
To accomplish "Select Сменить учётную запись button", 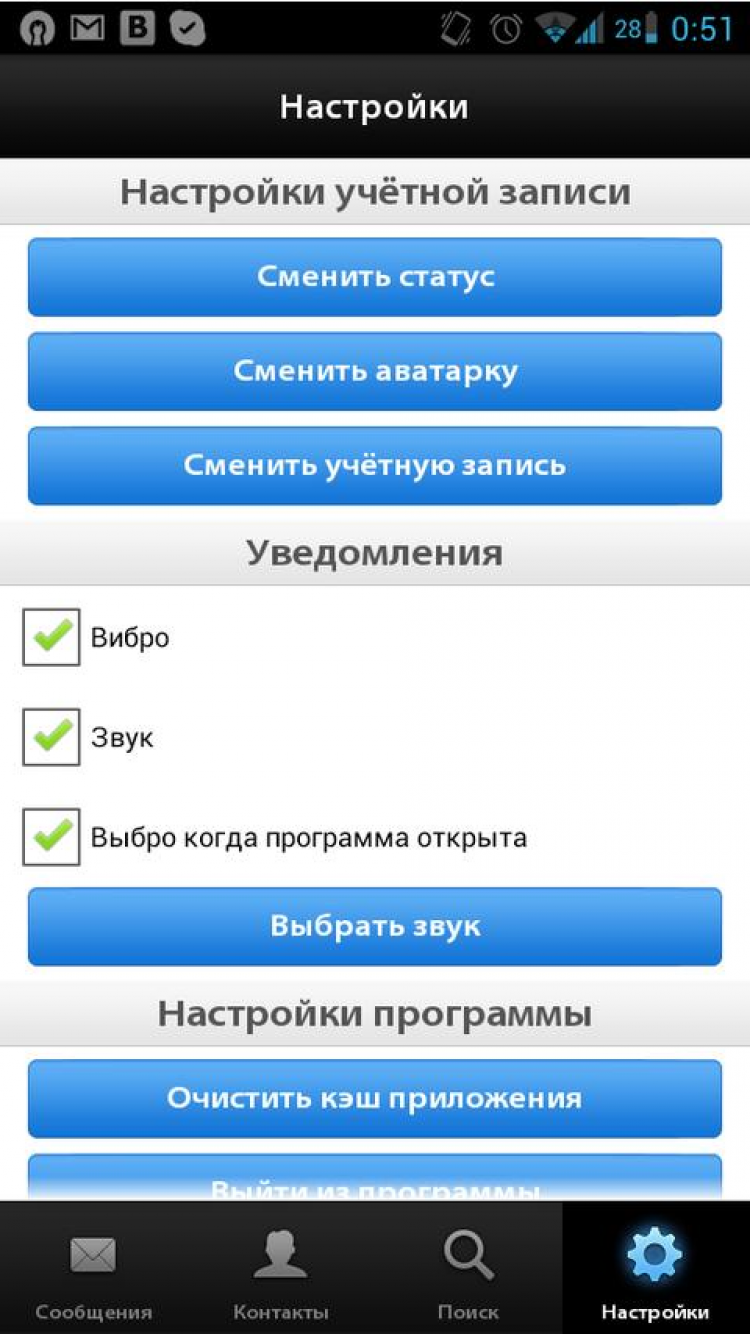I will pos(375,466).
